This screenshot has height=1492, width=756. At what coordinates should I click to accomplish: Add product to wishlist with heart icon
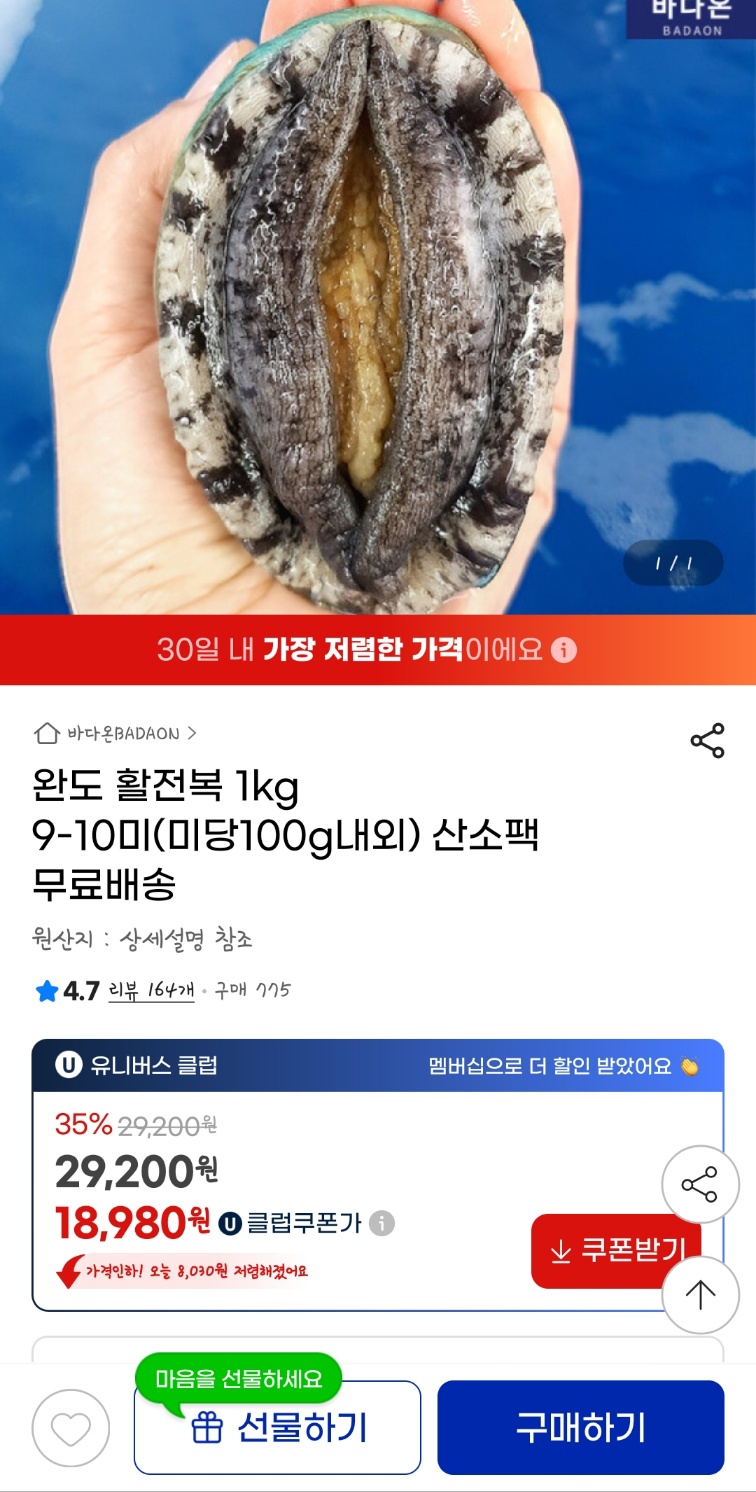(x=70, y=1428)
